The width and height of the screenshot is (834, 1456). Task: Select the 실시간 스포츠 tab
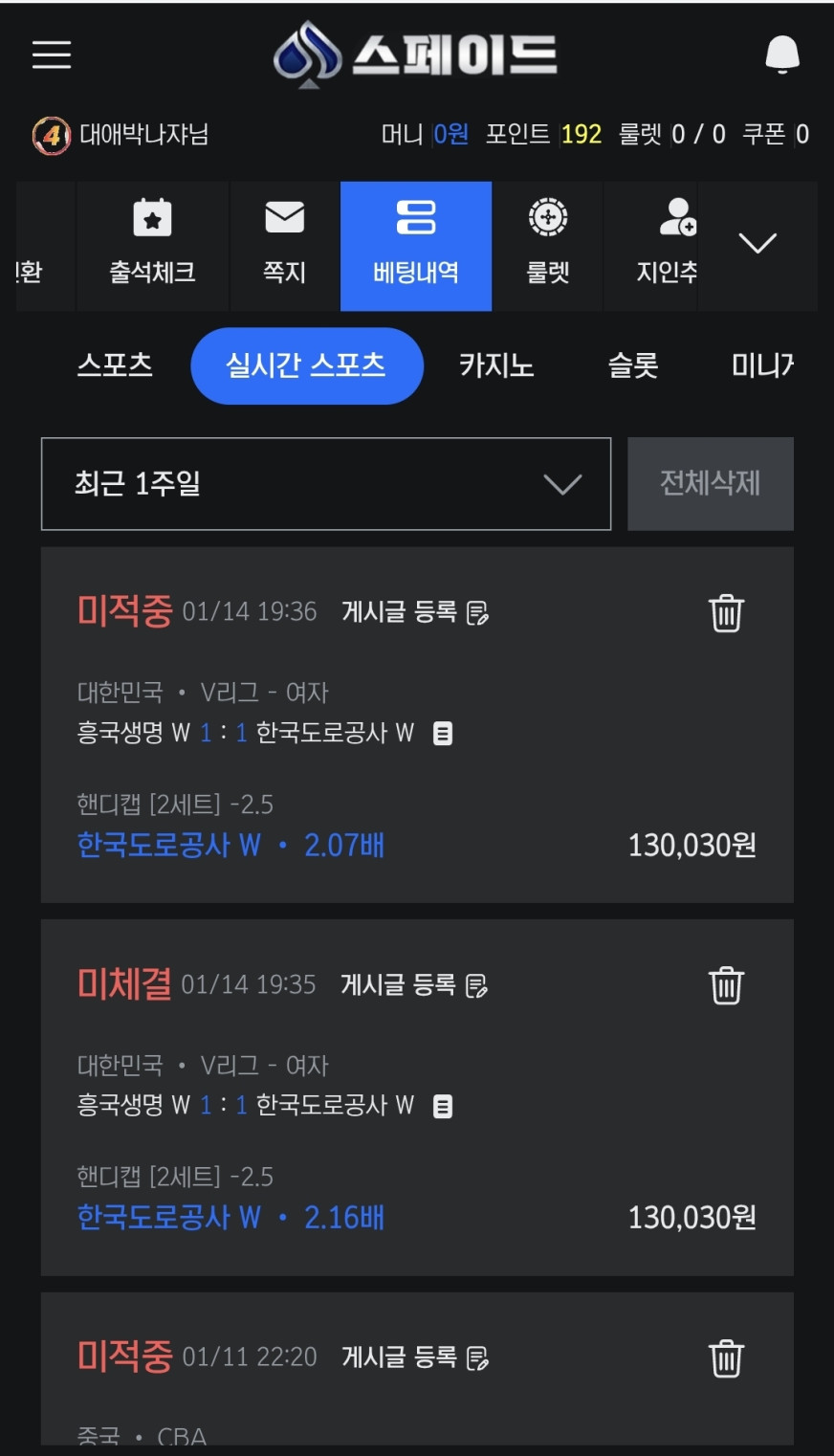point(306,365)
